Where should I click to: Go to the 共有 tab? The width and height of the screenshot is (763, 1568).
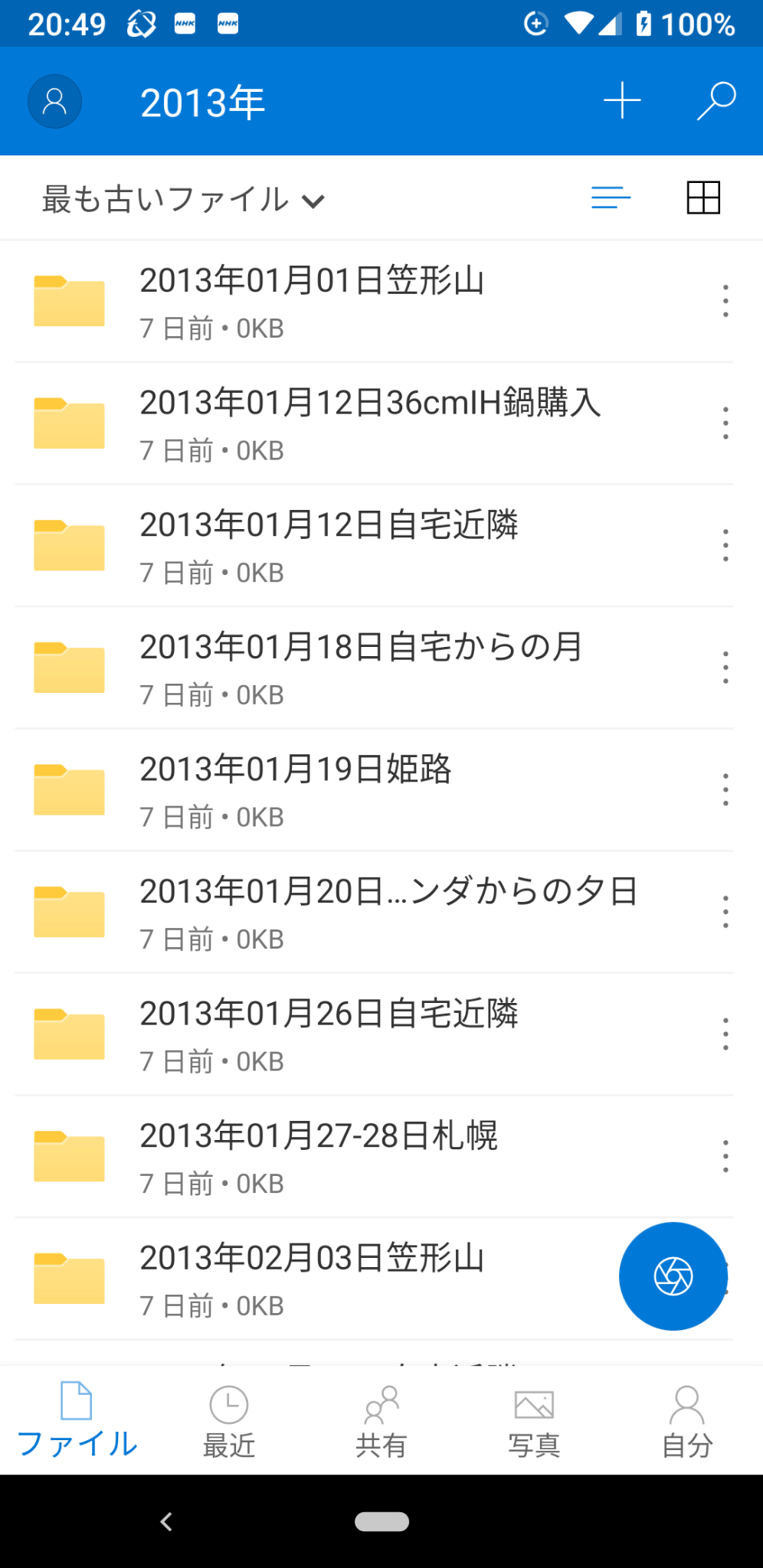coord(381,1421)
